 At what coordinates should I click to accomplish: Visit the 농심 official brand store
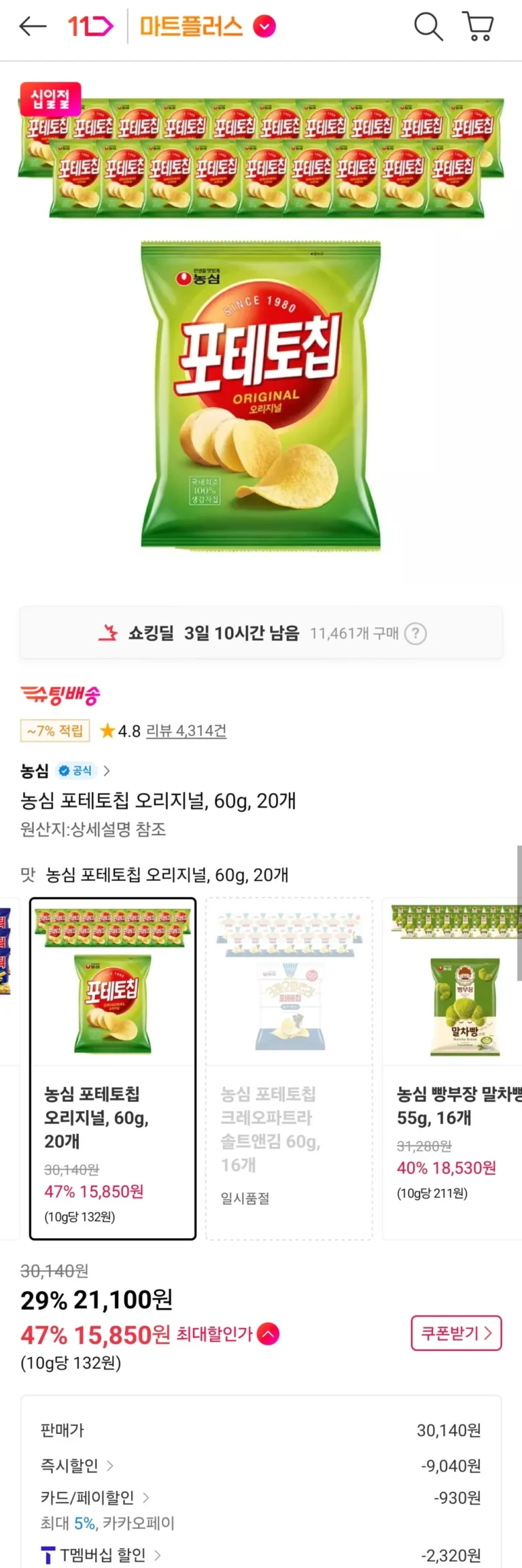point(65,771)
